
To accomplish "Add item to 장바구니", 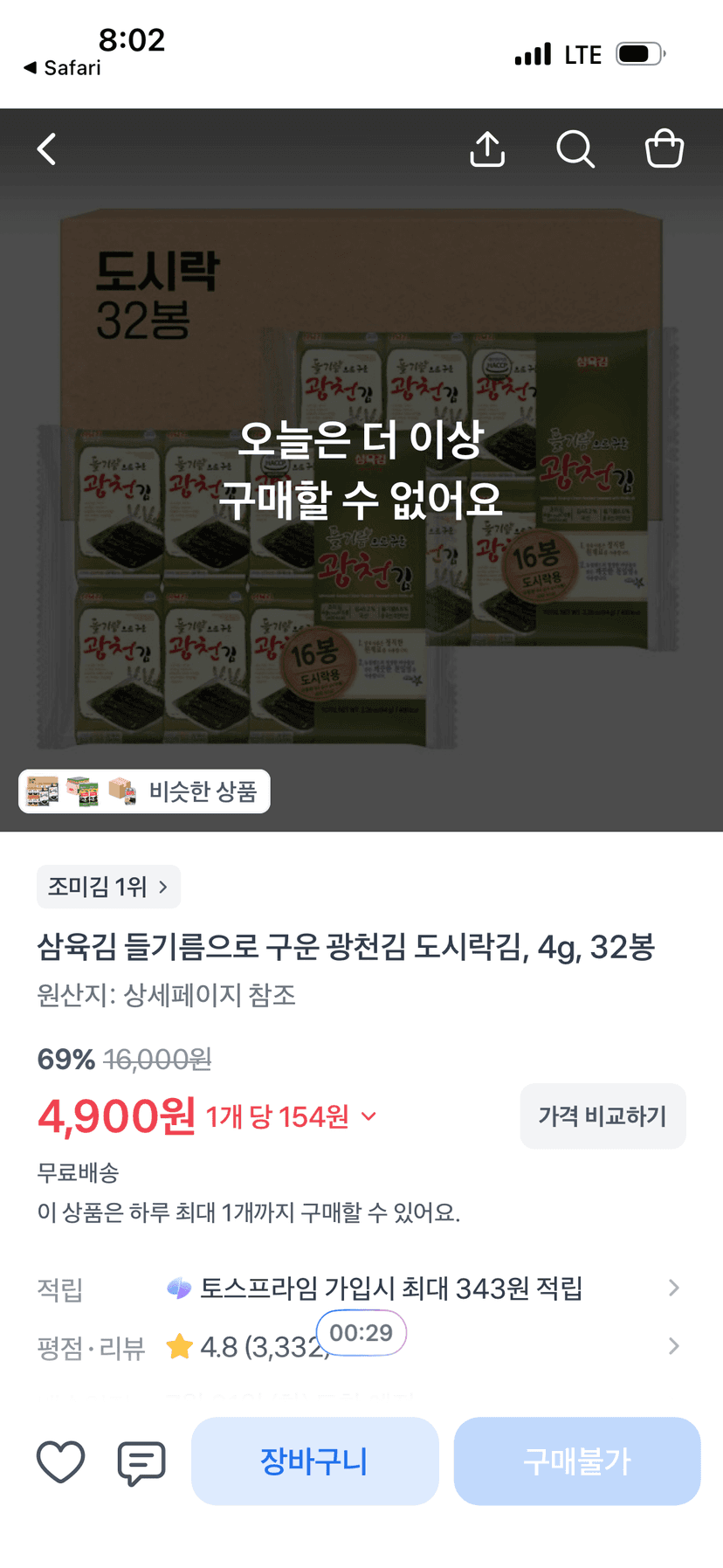I will pyautogui.click(x=314, y=1461).
